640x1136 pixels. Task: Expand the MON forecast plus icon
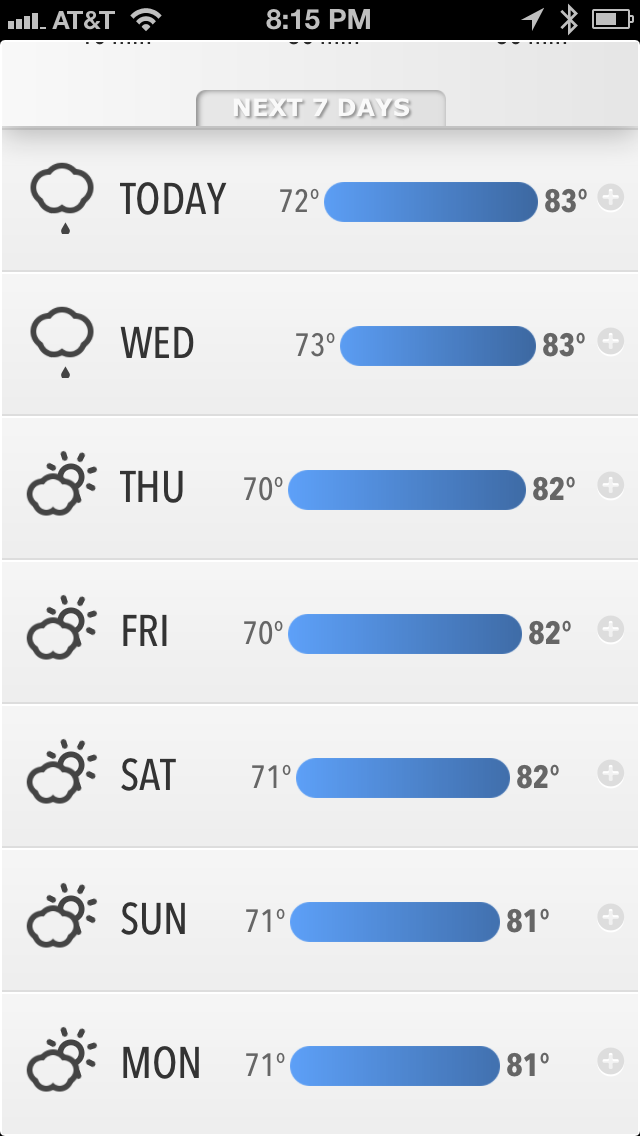point(610,1062)
